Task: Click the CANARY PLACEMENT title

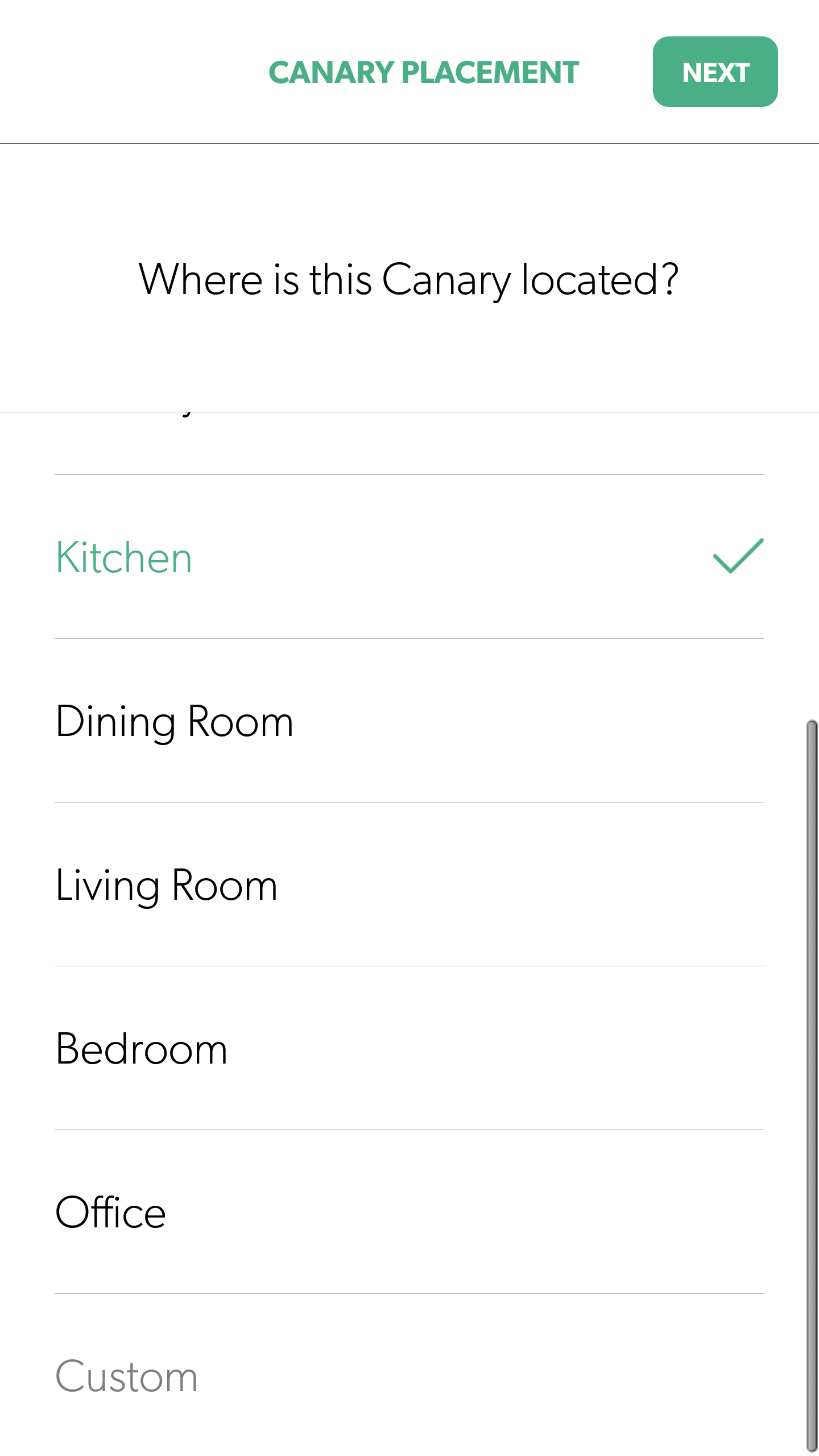Action: pos(424,72)
